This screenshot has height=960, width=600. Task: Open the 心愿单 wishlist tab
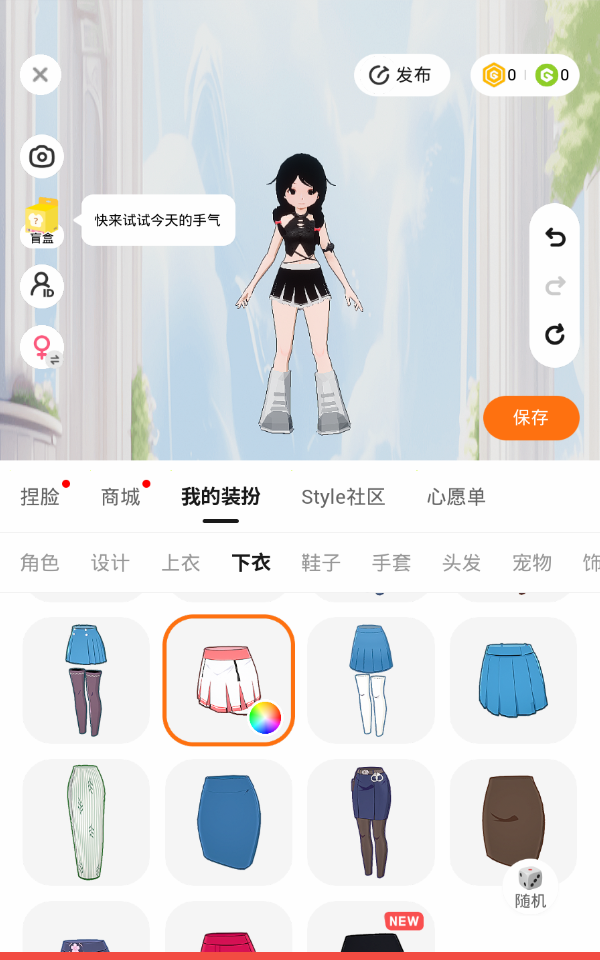(x=456, y=497)
